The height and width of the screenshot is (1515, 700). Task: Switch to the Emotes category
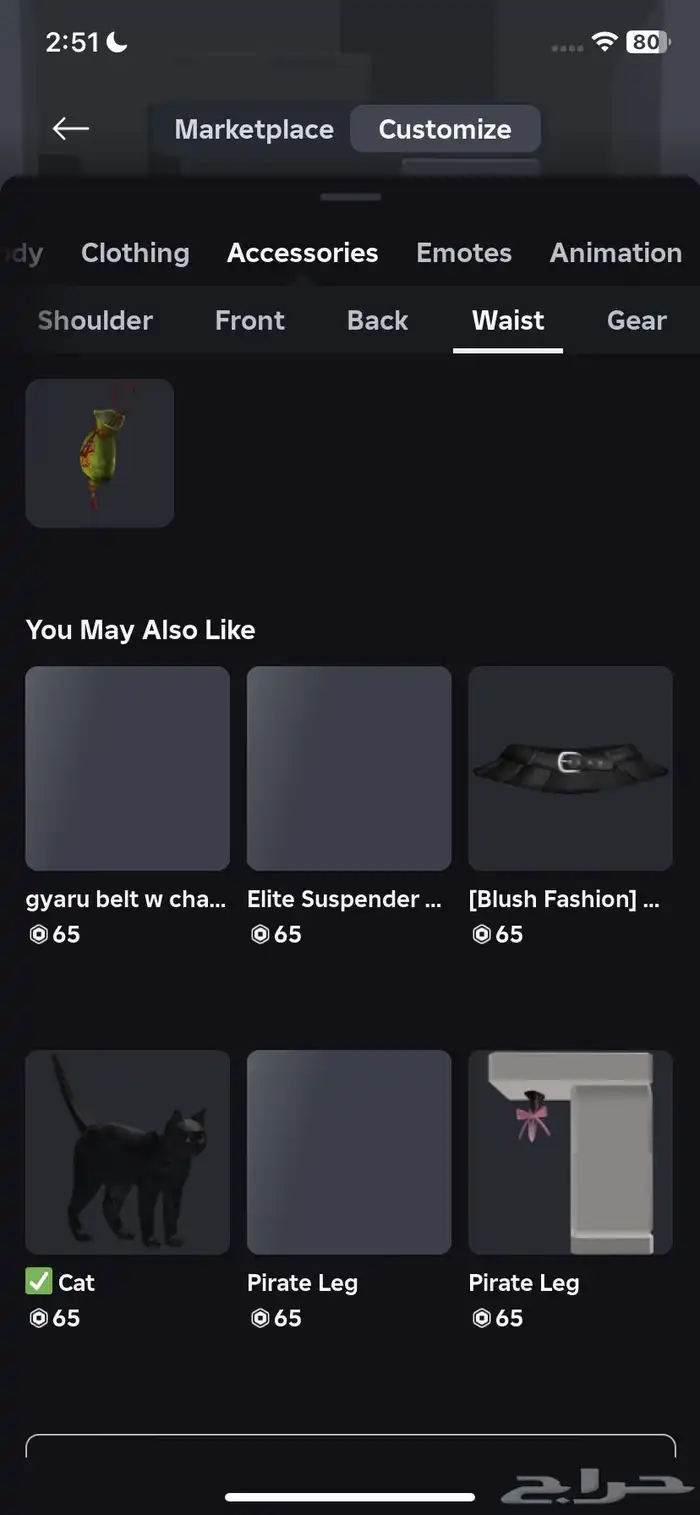point(464,253)
